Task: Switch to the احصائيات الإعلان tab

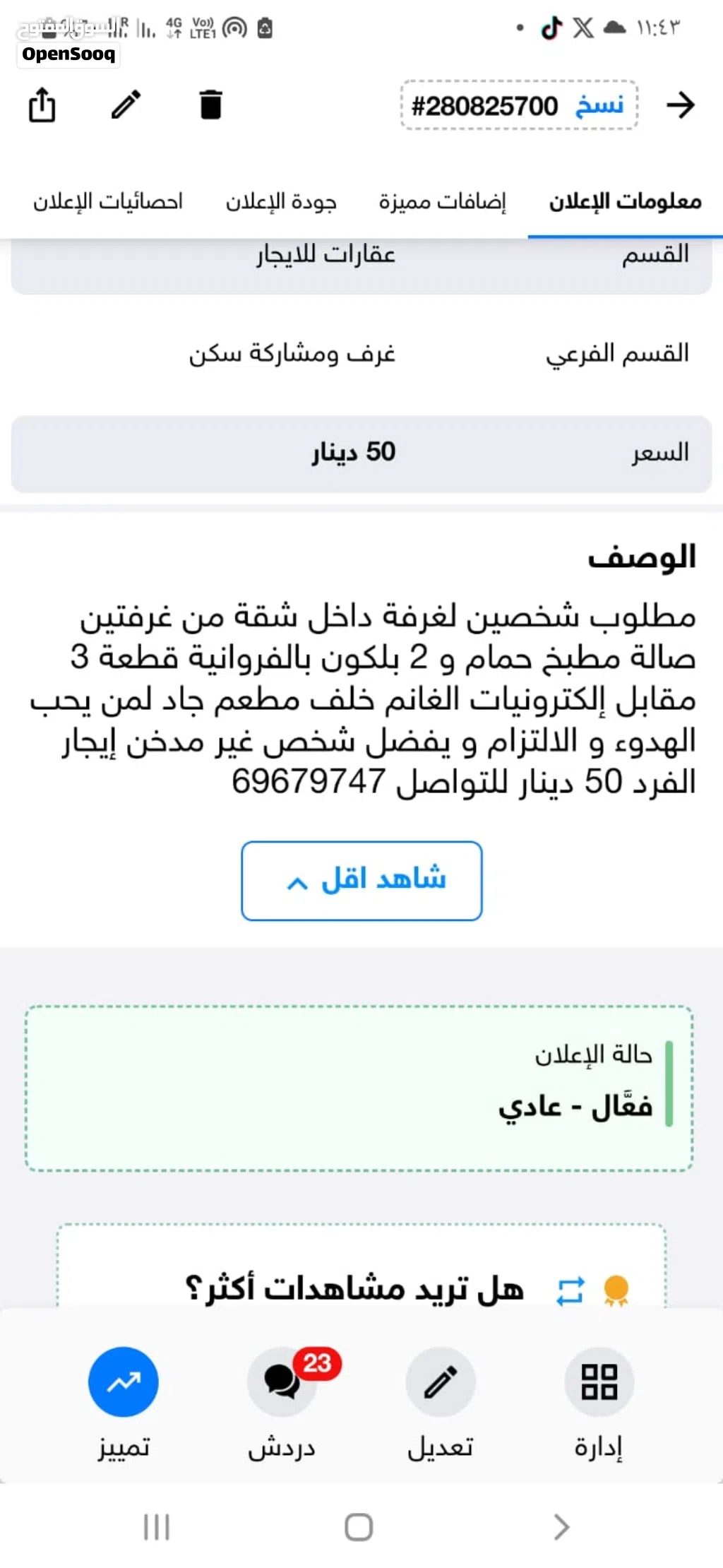Action: 108,202
